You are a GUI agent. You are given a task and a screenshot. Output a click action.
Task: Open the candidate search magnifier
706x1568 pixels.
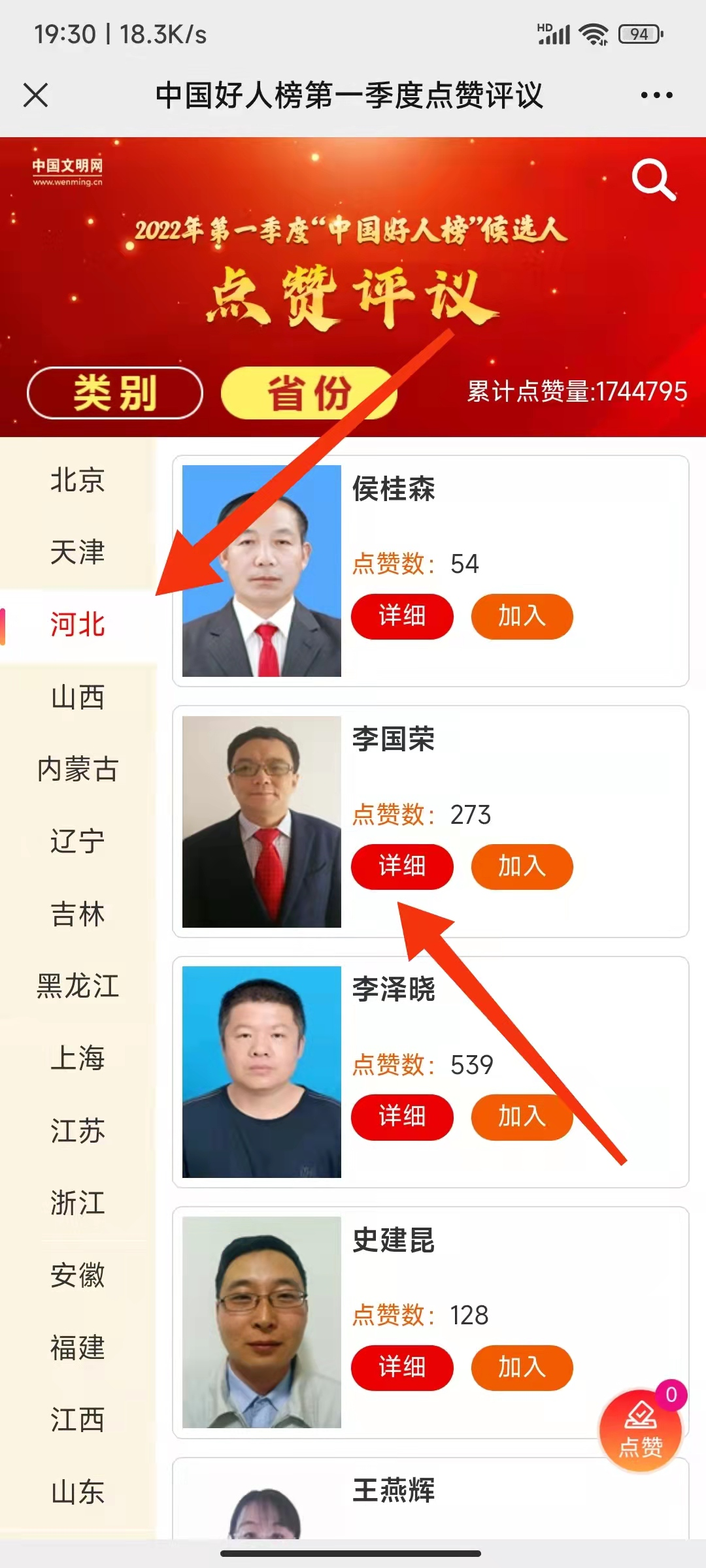[653, 179]
